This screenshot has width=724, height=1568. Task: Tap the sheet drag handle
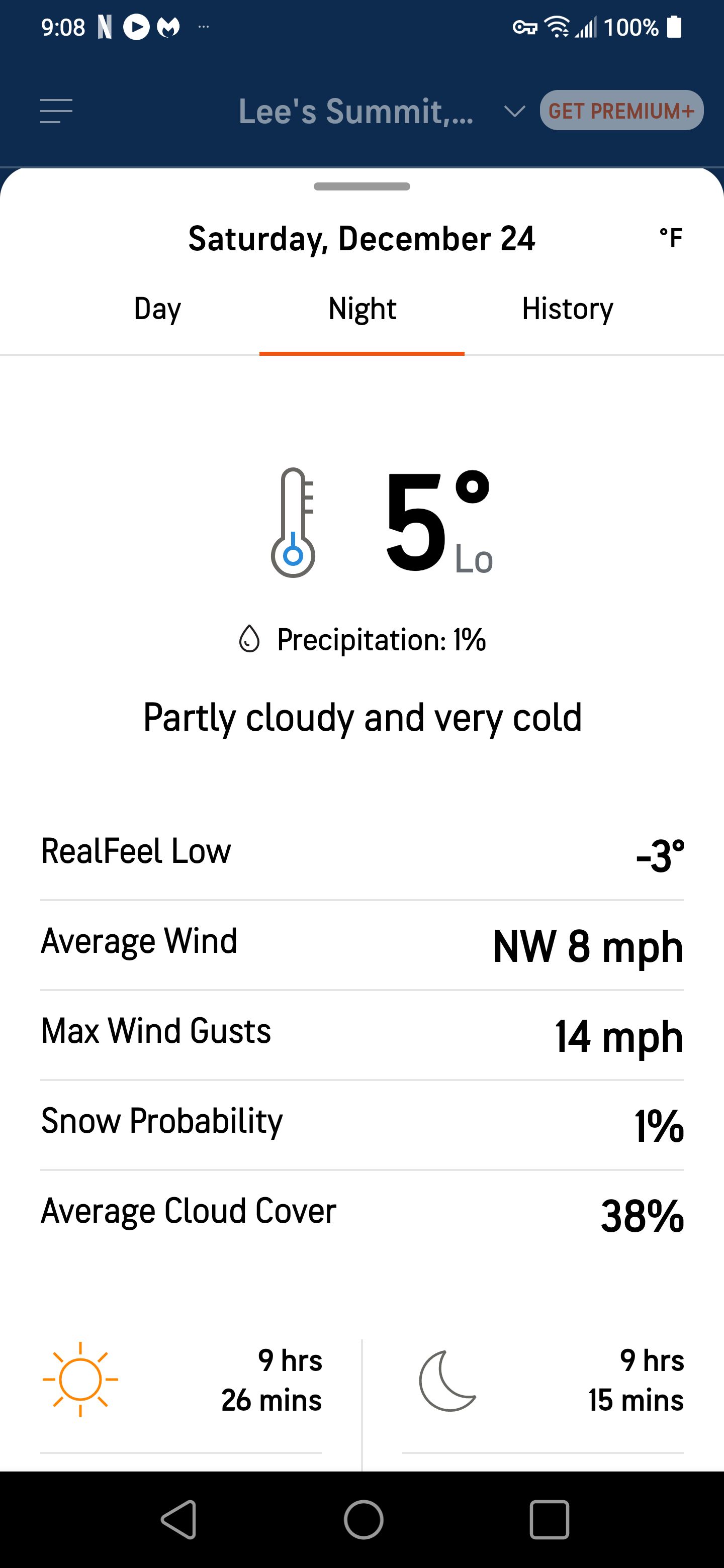click(361, 187)
